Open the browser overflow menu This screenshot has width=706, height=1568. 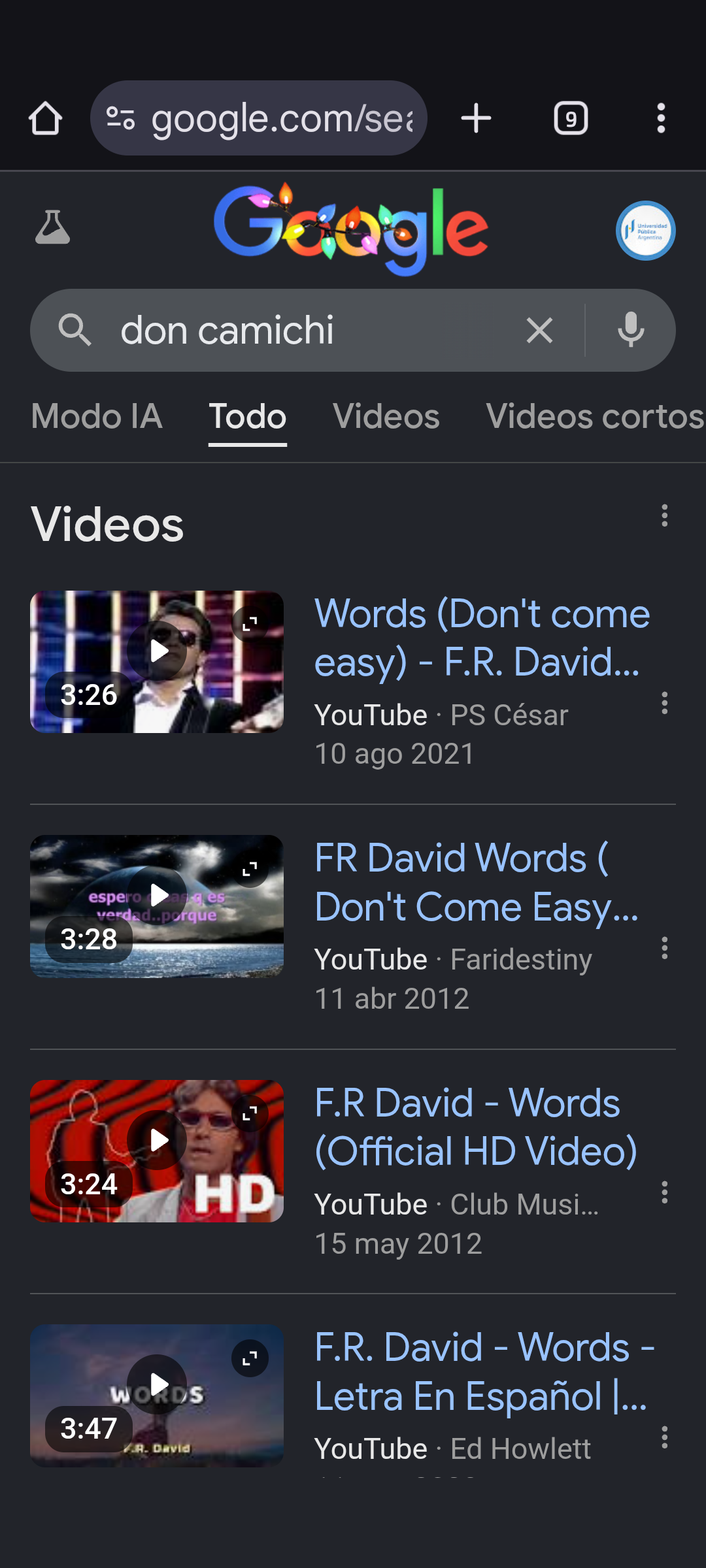[661, 118]
